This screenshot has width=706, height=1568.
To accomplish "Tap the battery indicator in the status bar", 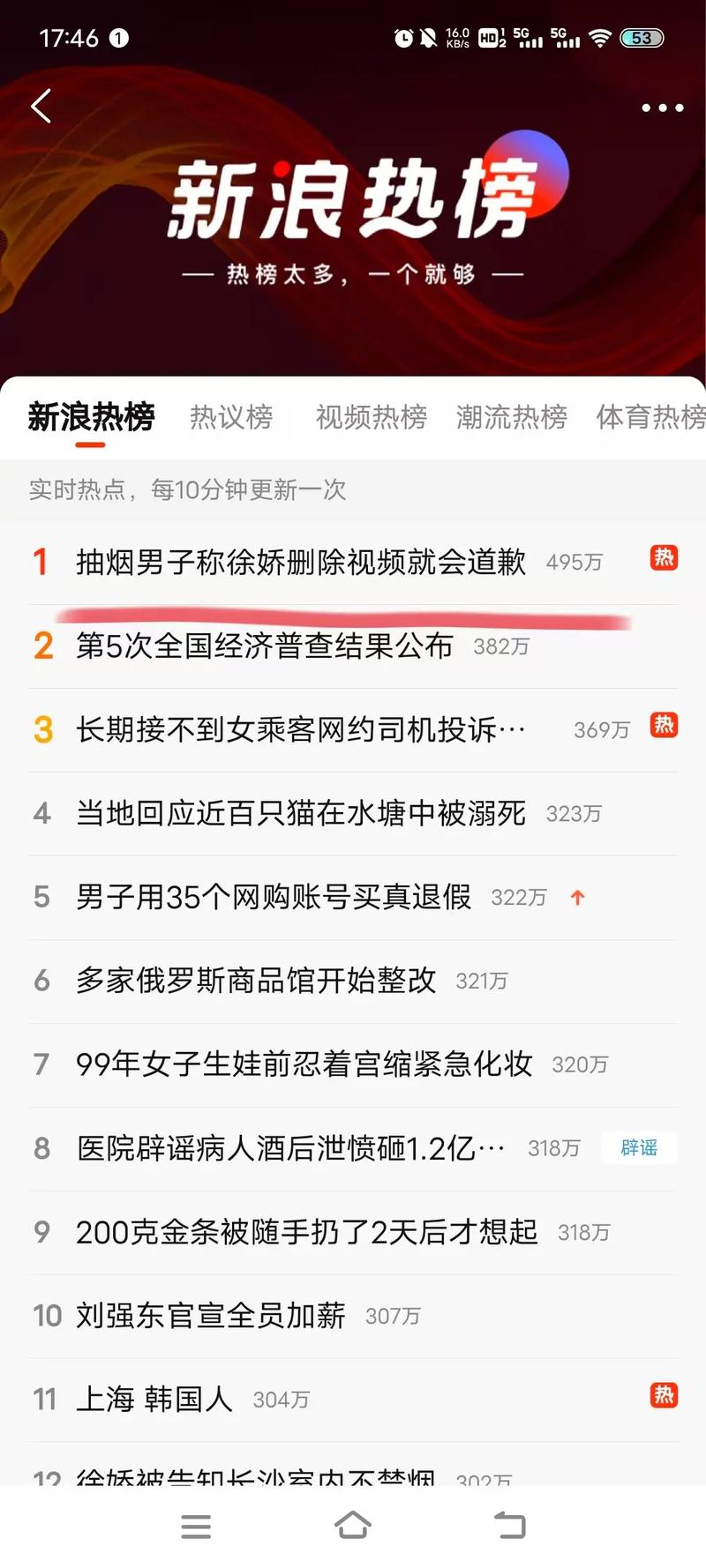I will coord(642,37).
